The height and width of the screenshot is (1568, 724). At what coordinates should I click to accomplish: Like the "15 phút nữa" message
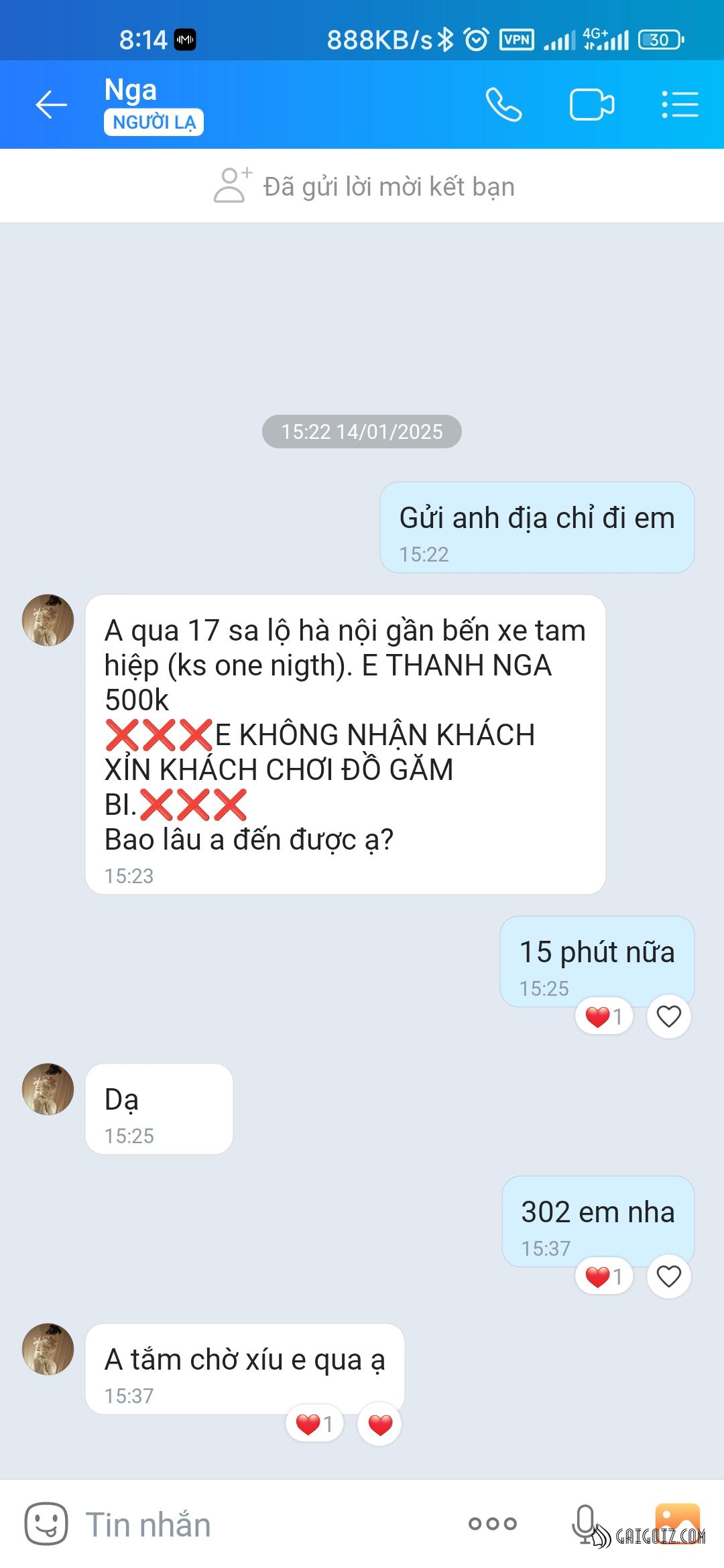[668, 1017]
